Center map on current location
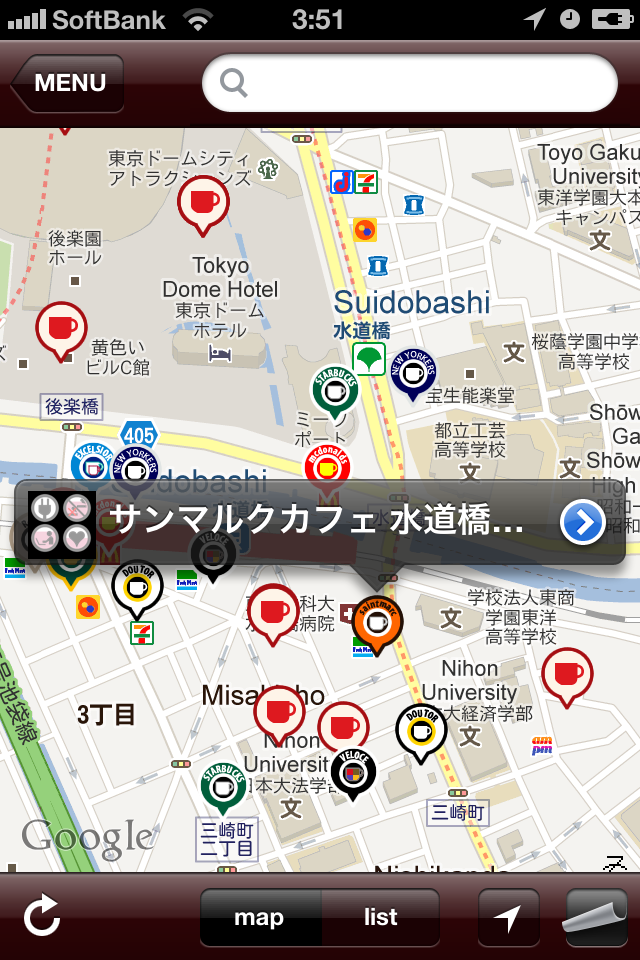This screenshot has height=960, width=640. [x=508, y=917]
